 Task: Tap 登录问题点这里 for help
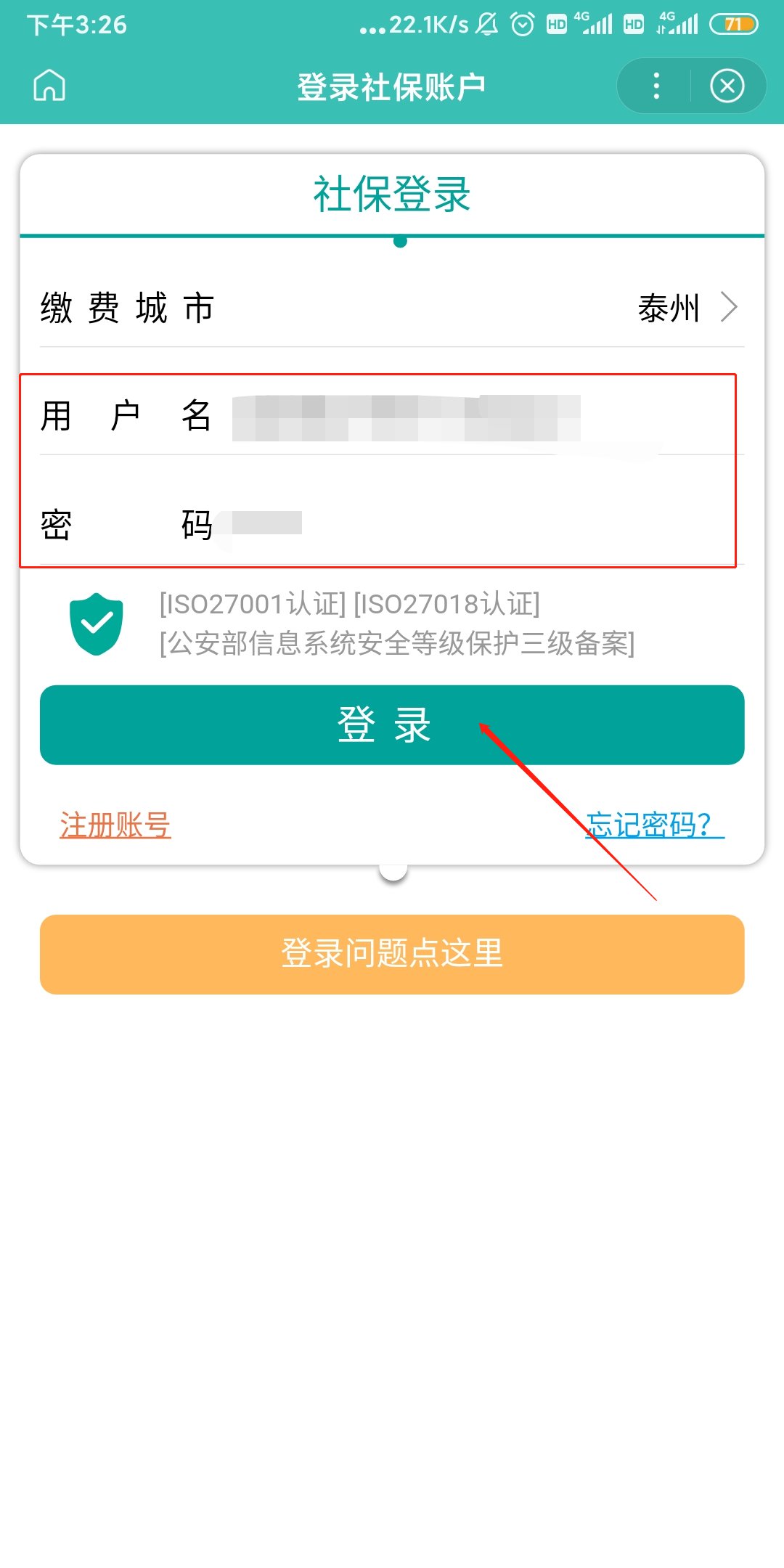392,954
